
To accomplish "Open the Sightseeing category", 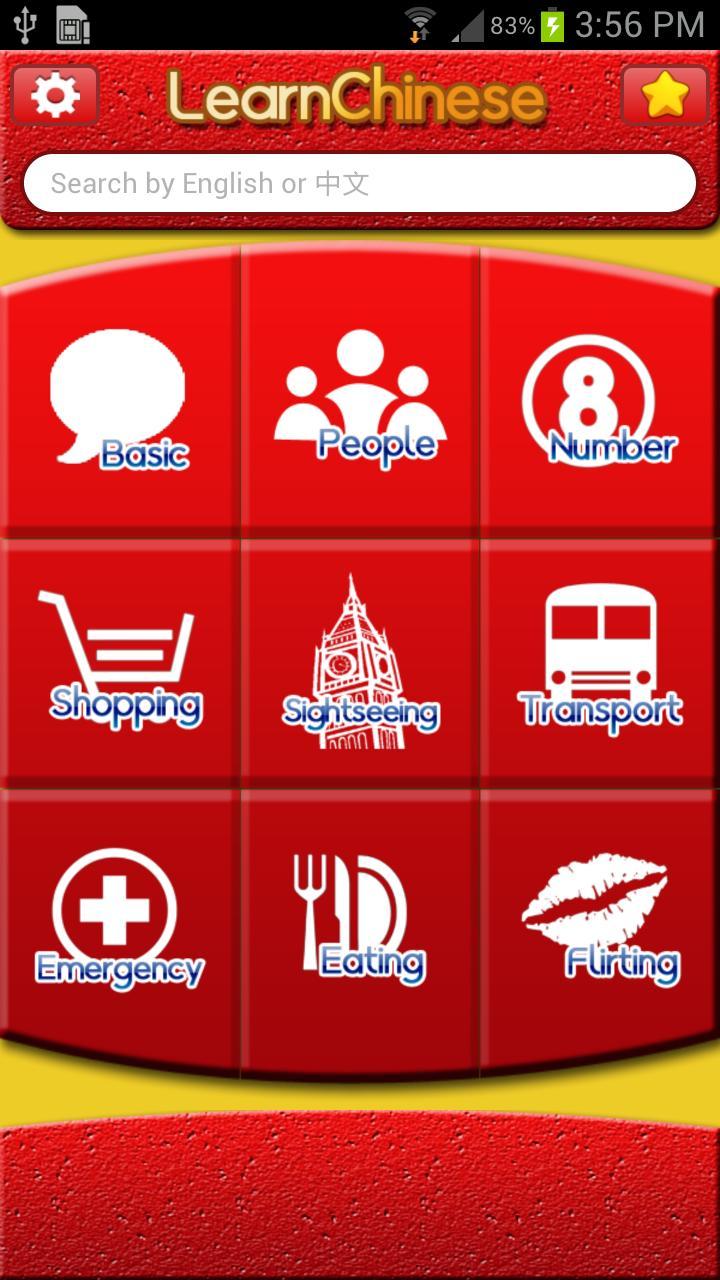I will coord(360,662).
